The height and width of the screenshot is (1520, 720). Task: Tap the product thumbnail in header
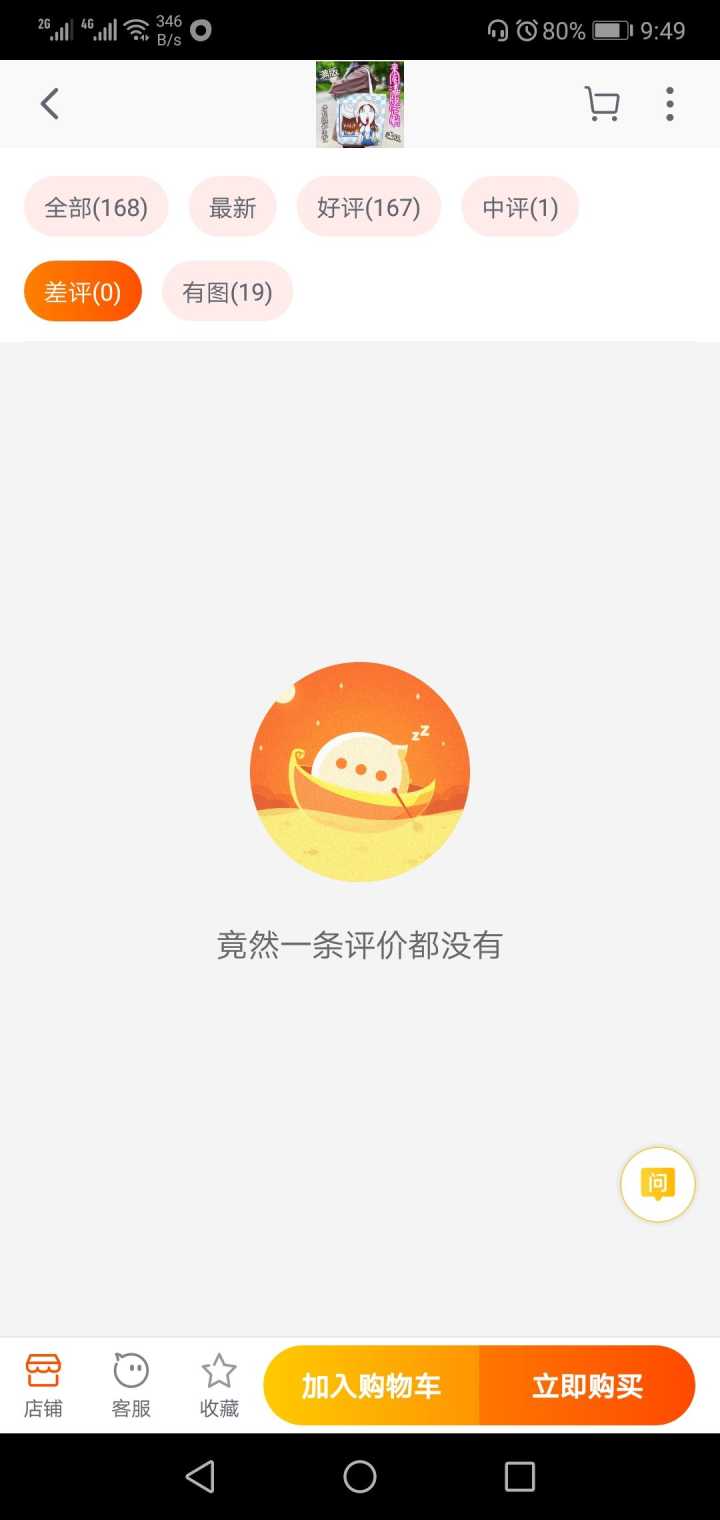(x=360, y=104)
